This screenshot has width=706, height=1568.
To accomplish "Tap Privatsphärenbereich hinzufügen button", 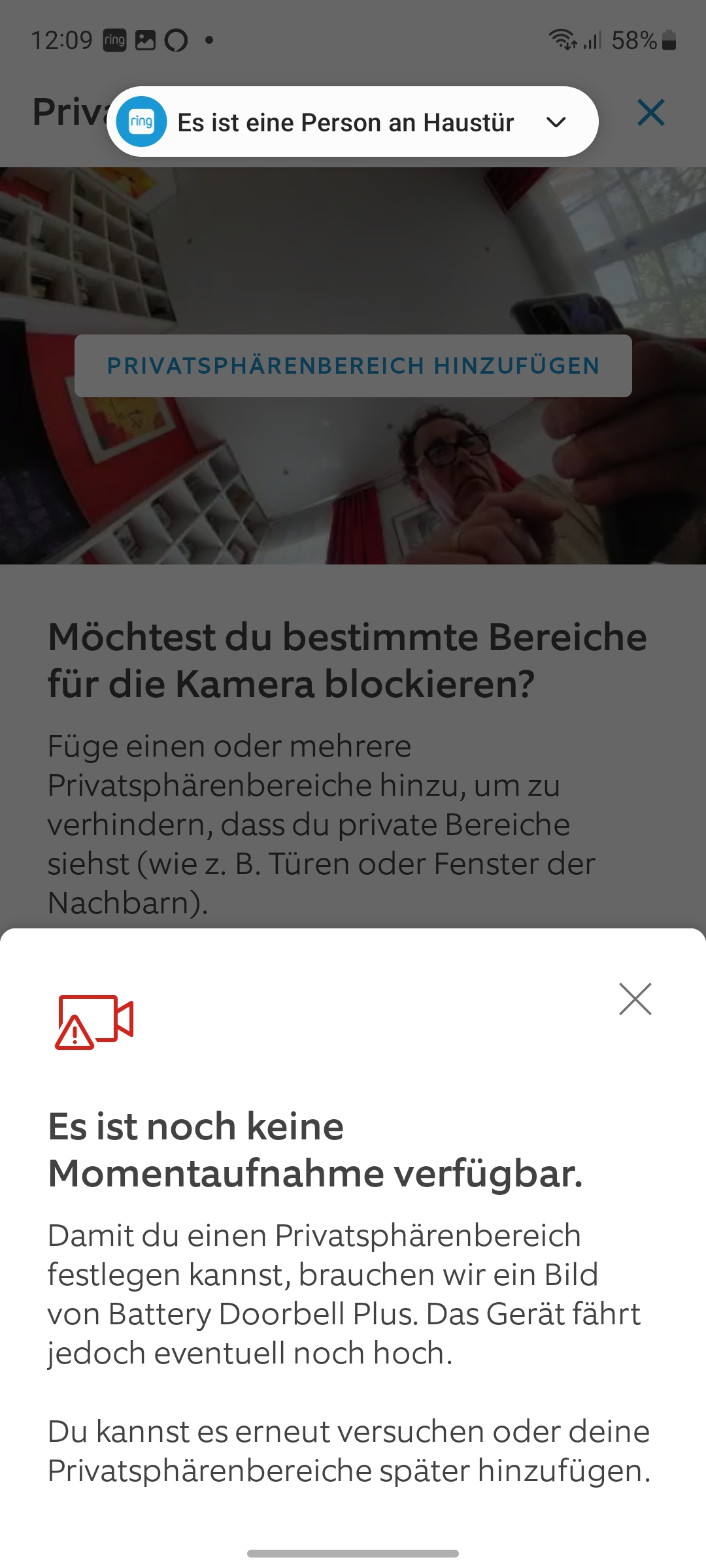I will [x=353, y=366].
